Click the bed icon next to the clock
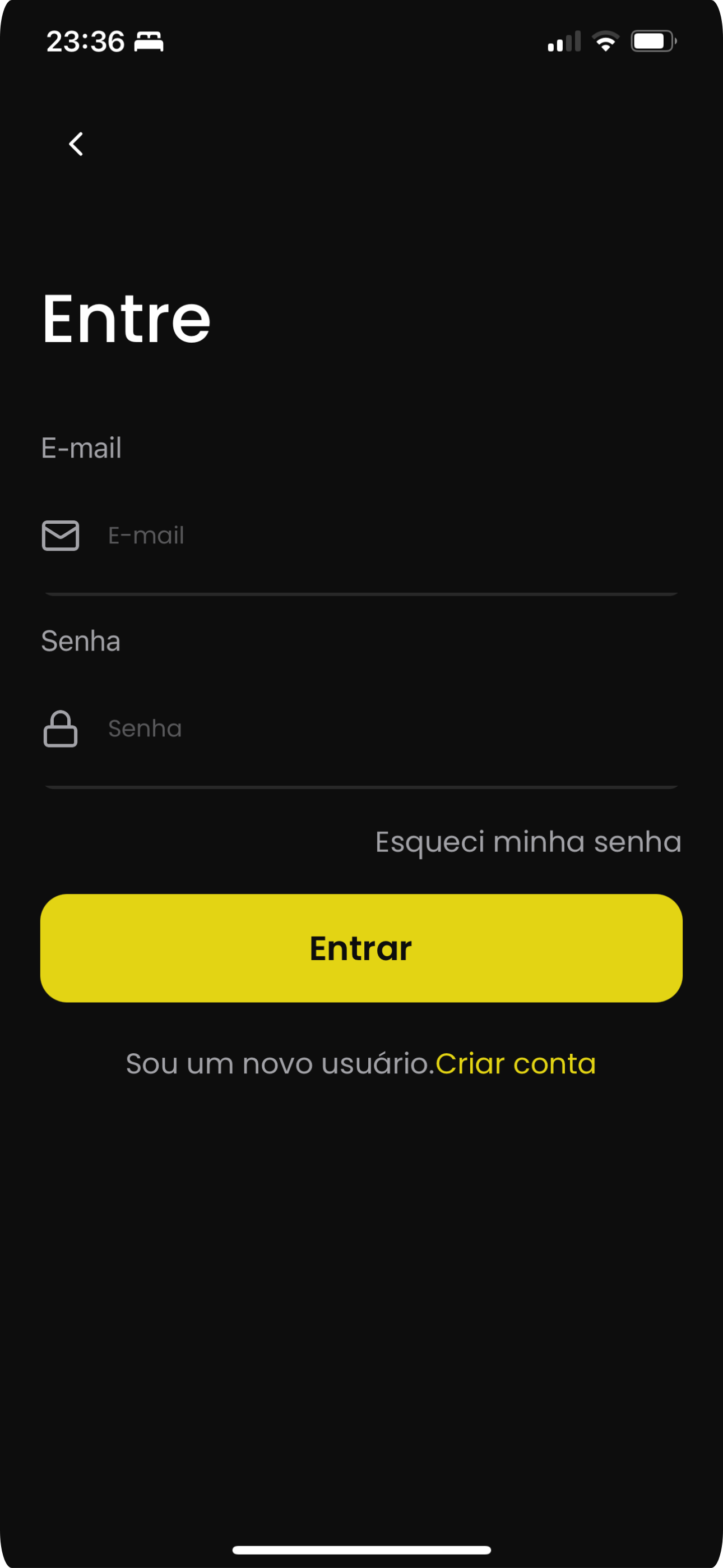Image resolution: width=723 pixels, height=1568 pixels. 148,41
